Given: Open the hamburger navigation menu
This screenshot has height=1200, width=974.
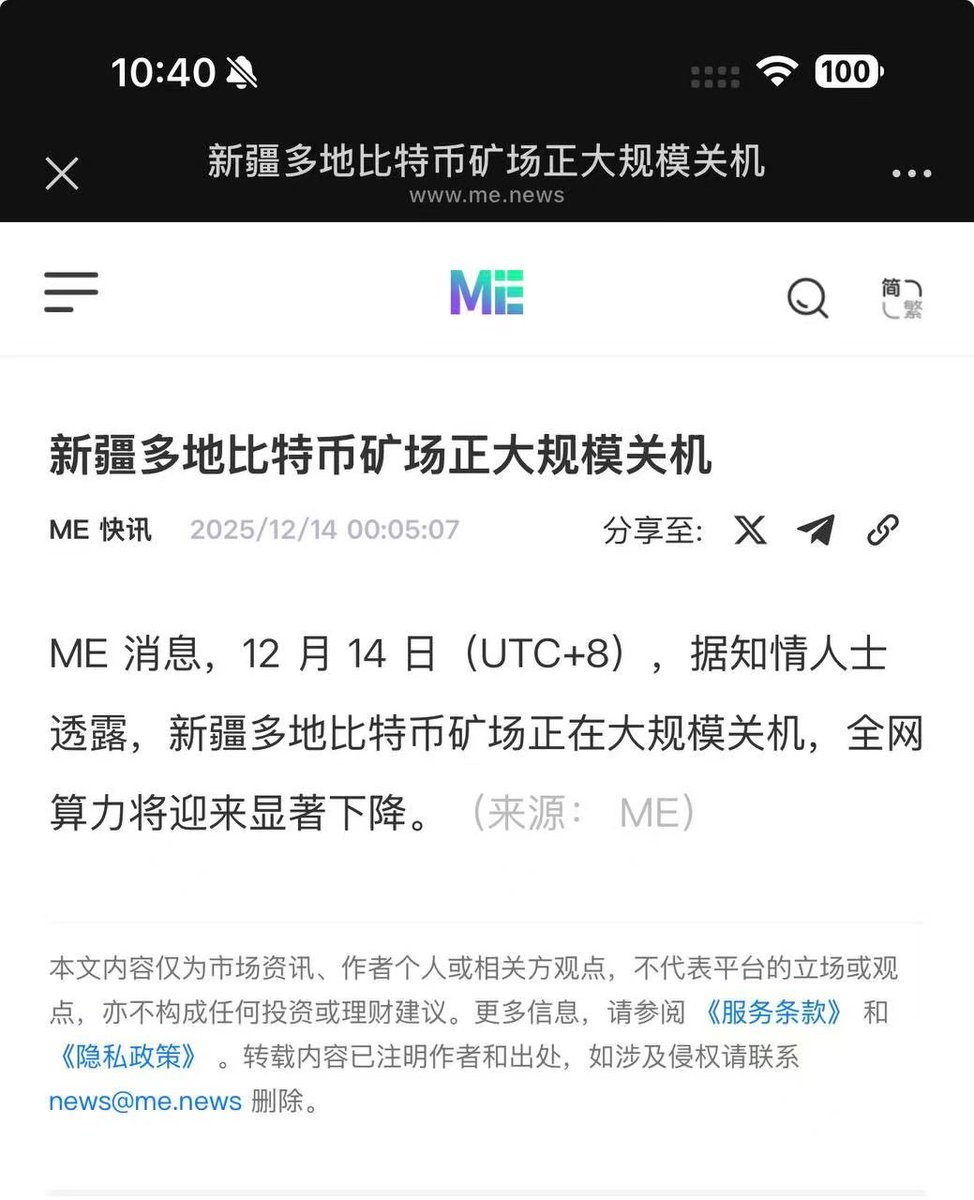Looking at the screenshot, I should (72, 292).
